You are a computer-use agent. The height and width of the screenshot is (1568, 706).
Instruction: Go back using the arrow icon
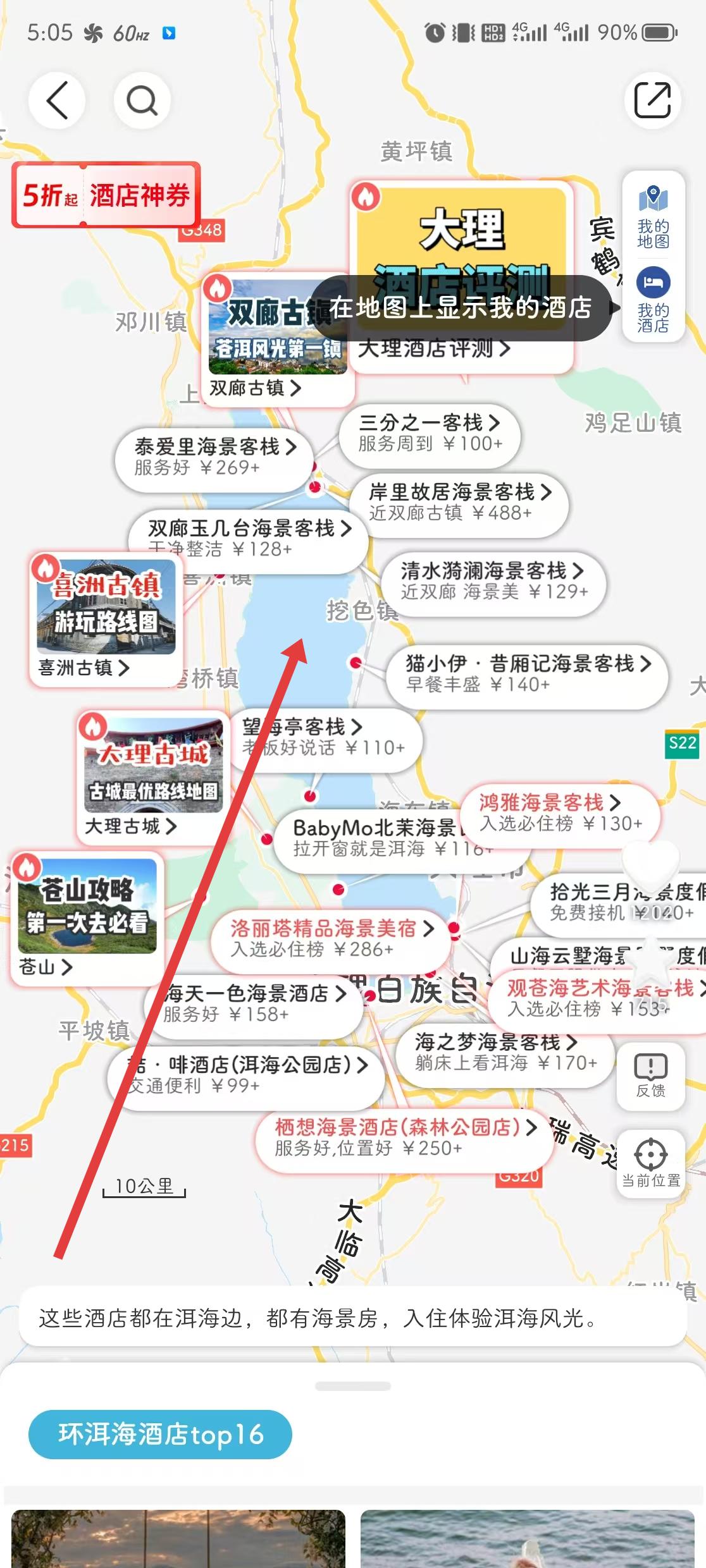[x=57, y=100]
